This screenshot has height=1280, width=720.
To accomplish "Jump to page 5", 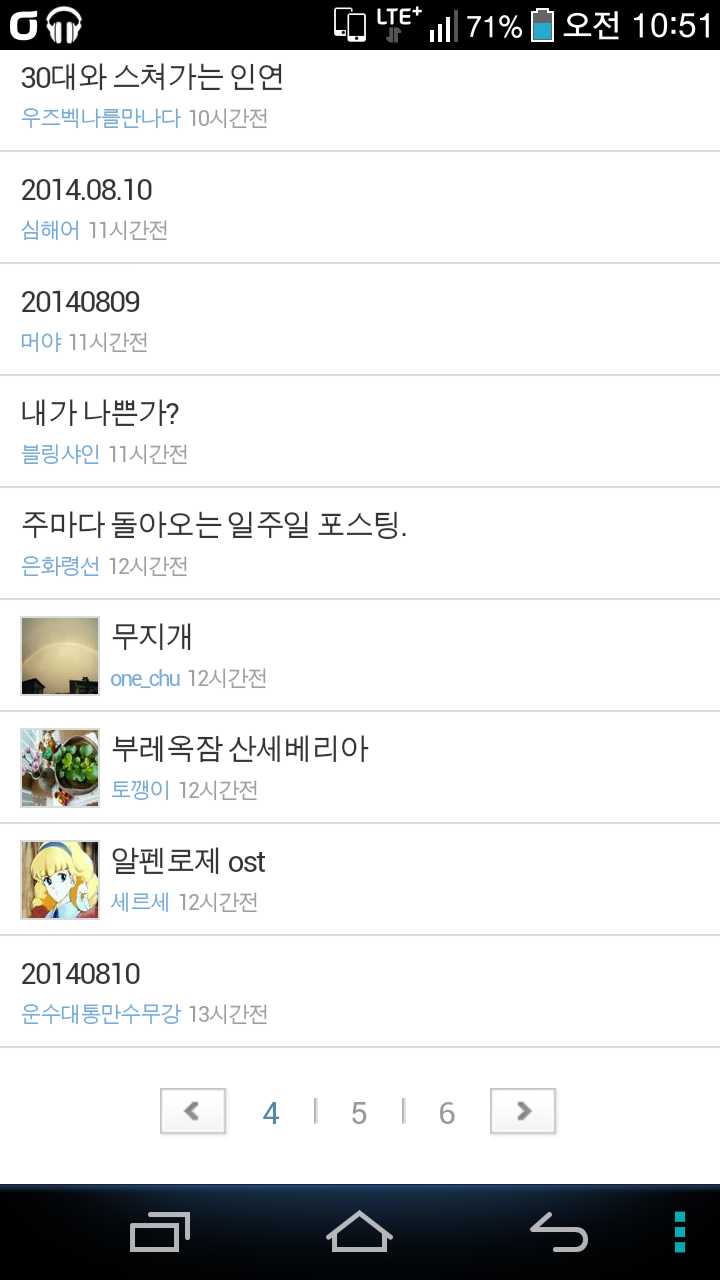I will pyautogui.click(x=359, y=1113).
